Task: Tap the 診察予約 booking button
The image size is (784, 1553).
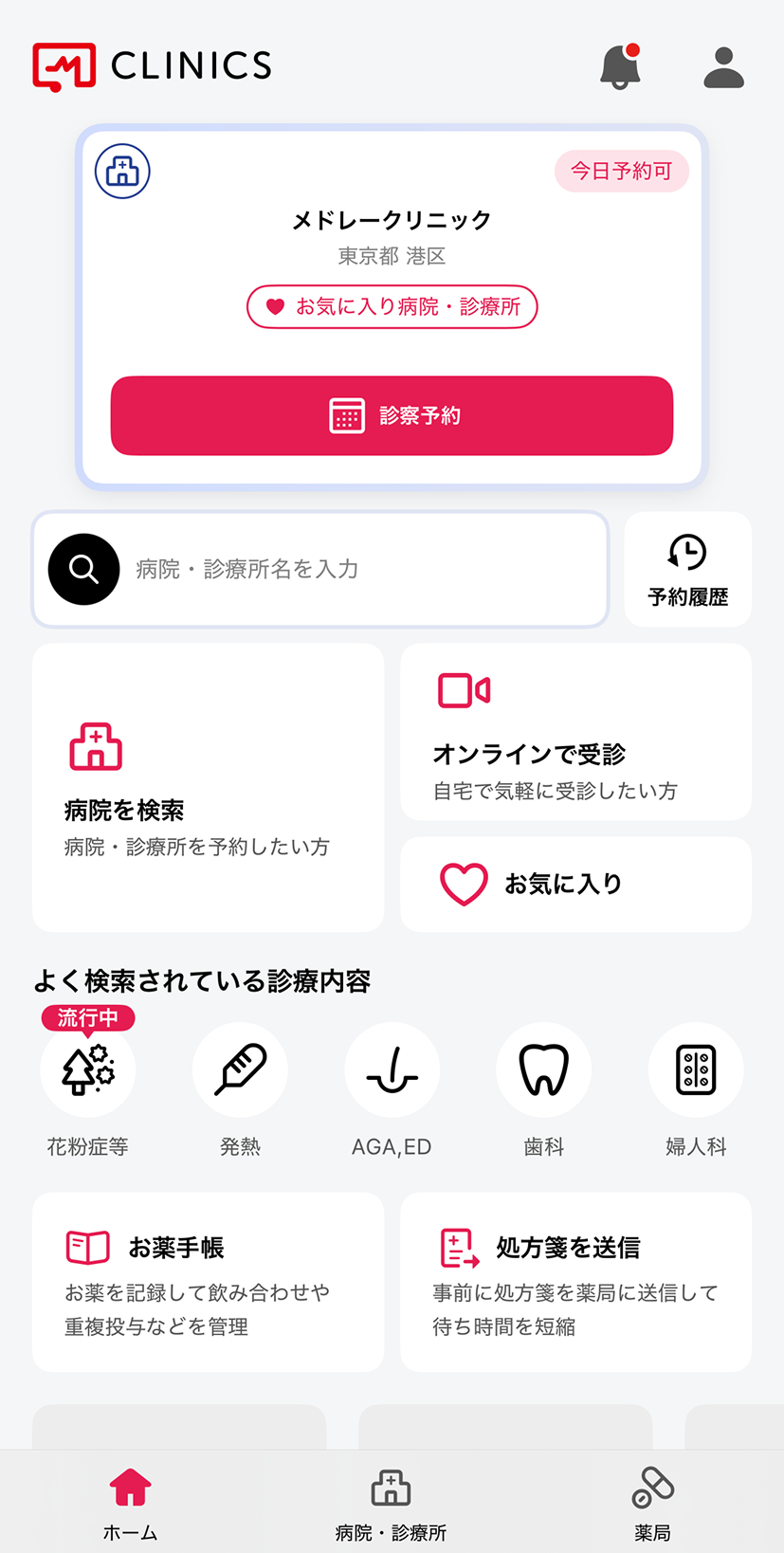Action: coord(392,415)
